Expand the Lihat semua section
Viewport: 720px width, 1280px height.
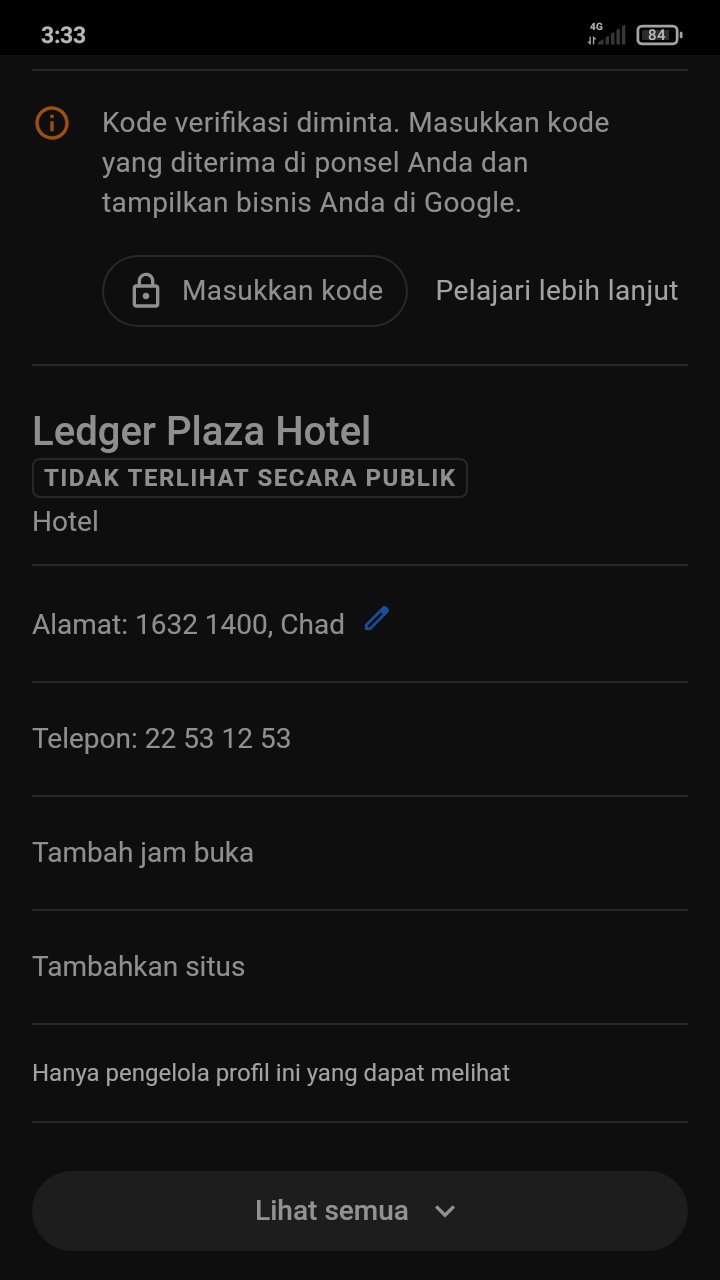359,1211
